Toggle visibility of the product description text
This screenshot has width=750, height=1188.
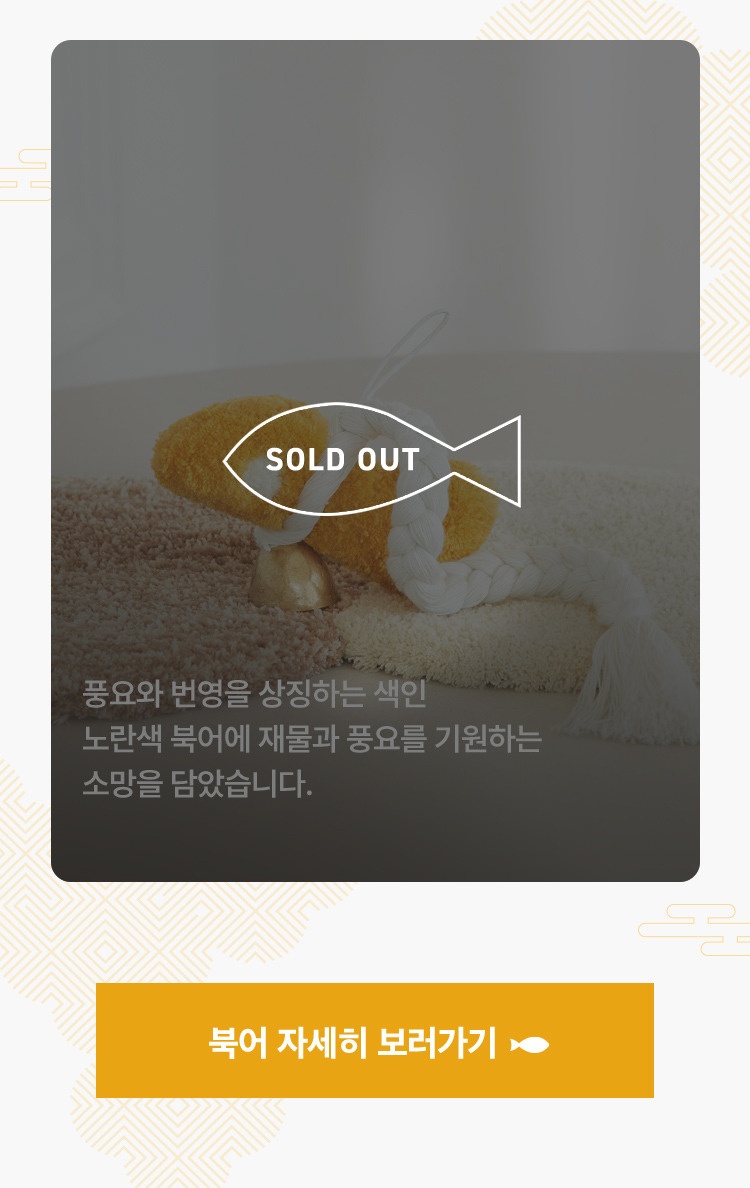[310, 740]
